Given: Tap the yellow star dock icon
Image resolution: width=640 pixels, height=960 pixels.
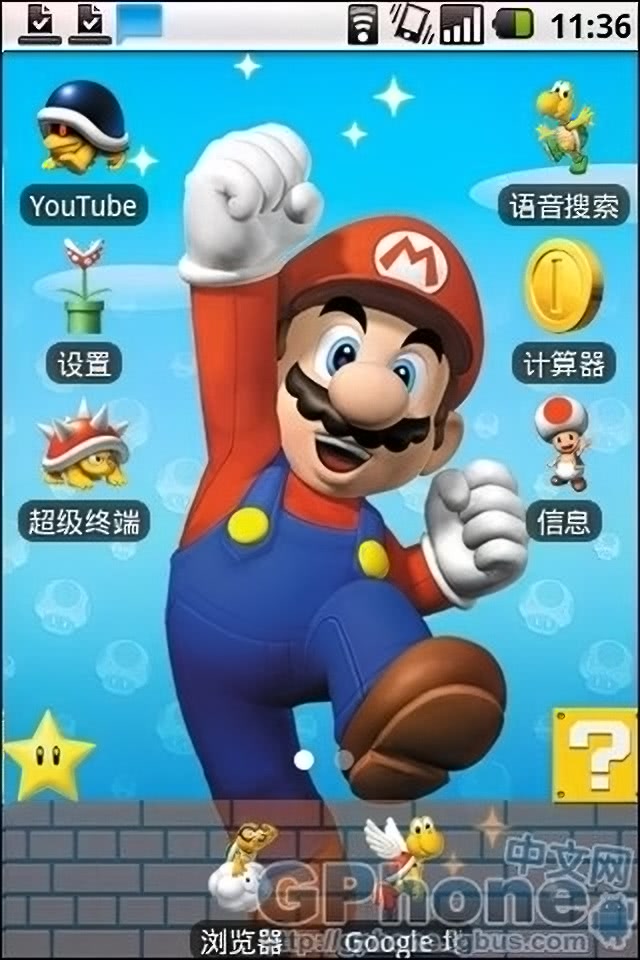Looking at the screenshot, I should click(48, 754).
